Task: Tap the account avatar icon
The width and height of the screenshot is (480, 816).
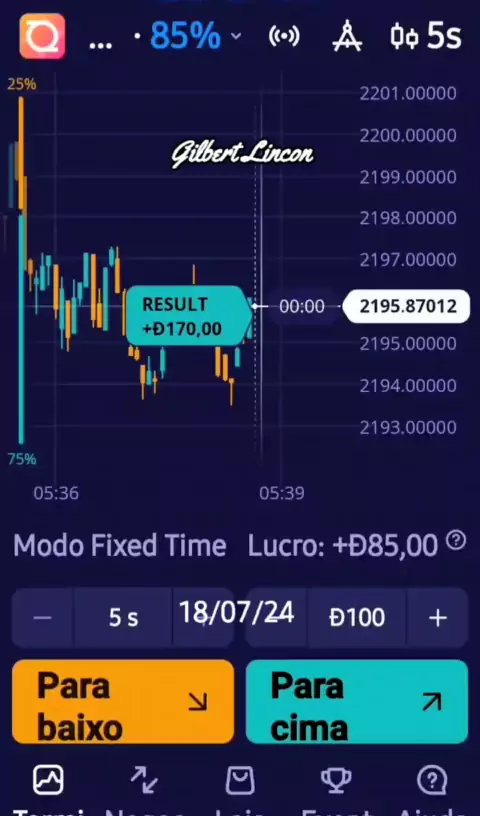Action: tap(42, 36)
